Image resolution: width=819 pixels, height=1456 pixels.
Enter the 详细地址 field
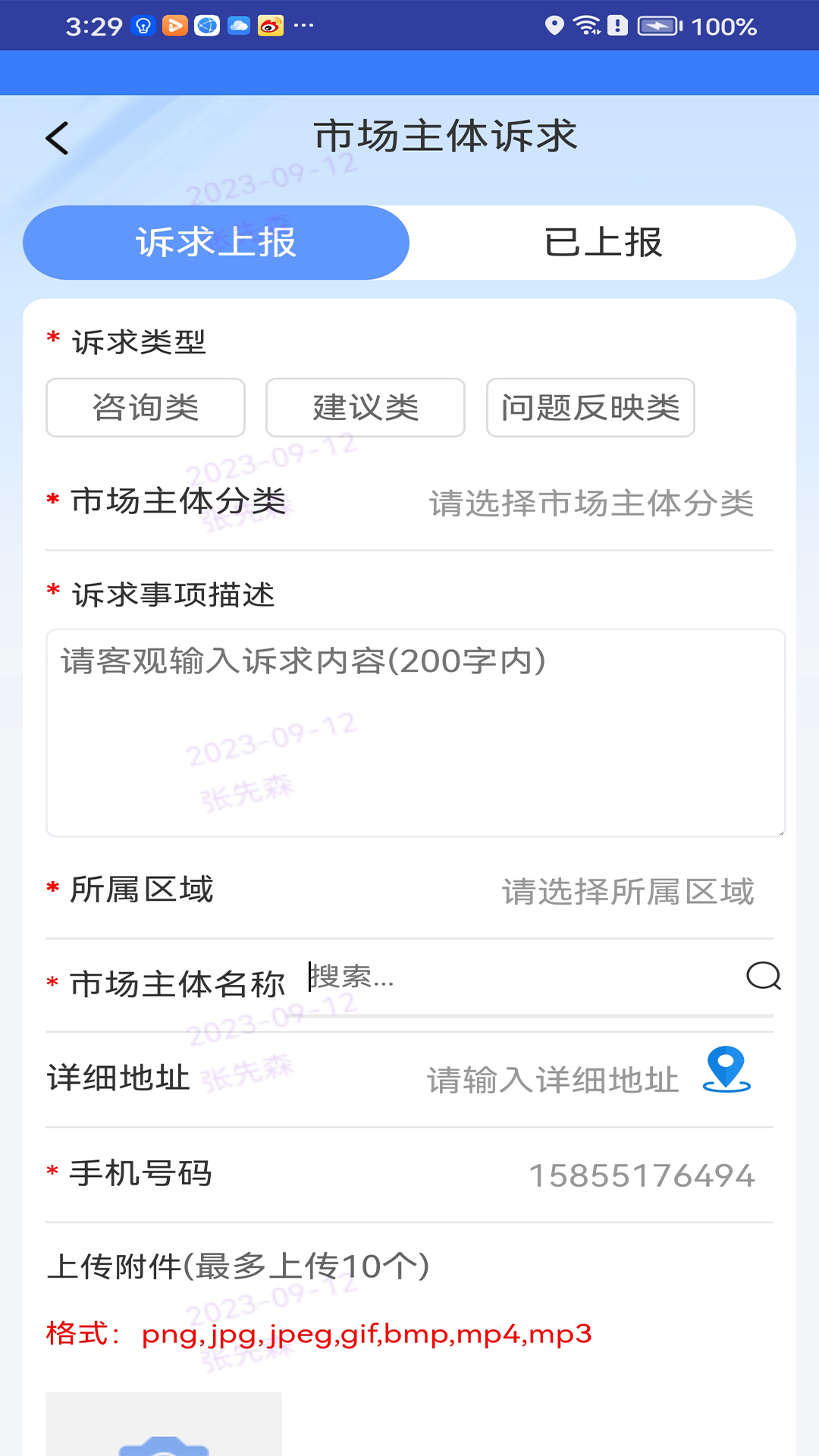click(552, 1080)
